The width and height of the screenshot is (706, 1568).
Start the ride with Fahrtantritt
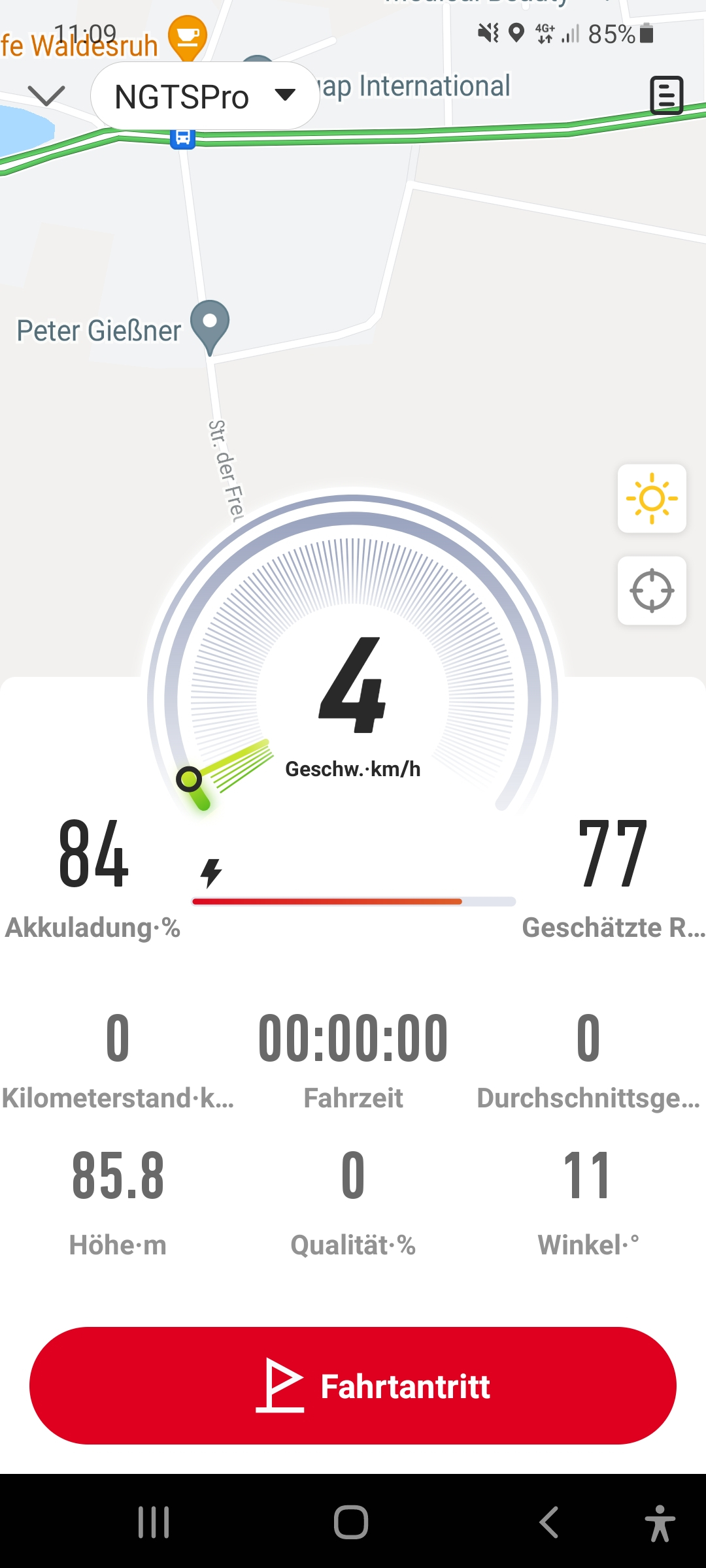point(353,1386)
